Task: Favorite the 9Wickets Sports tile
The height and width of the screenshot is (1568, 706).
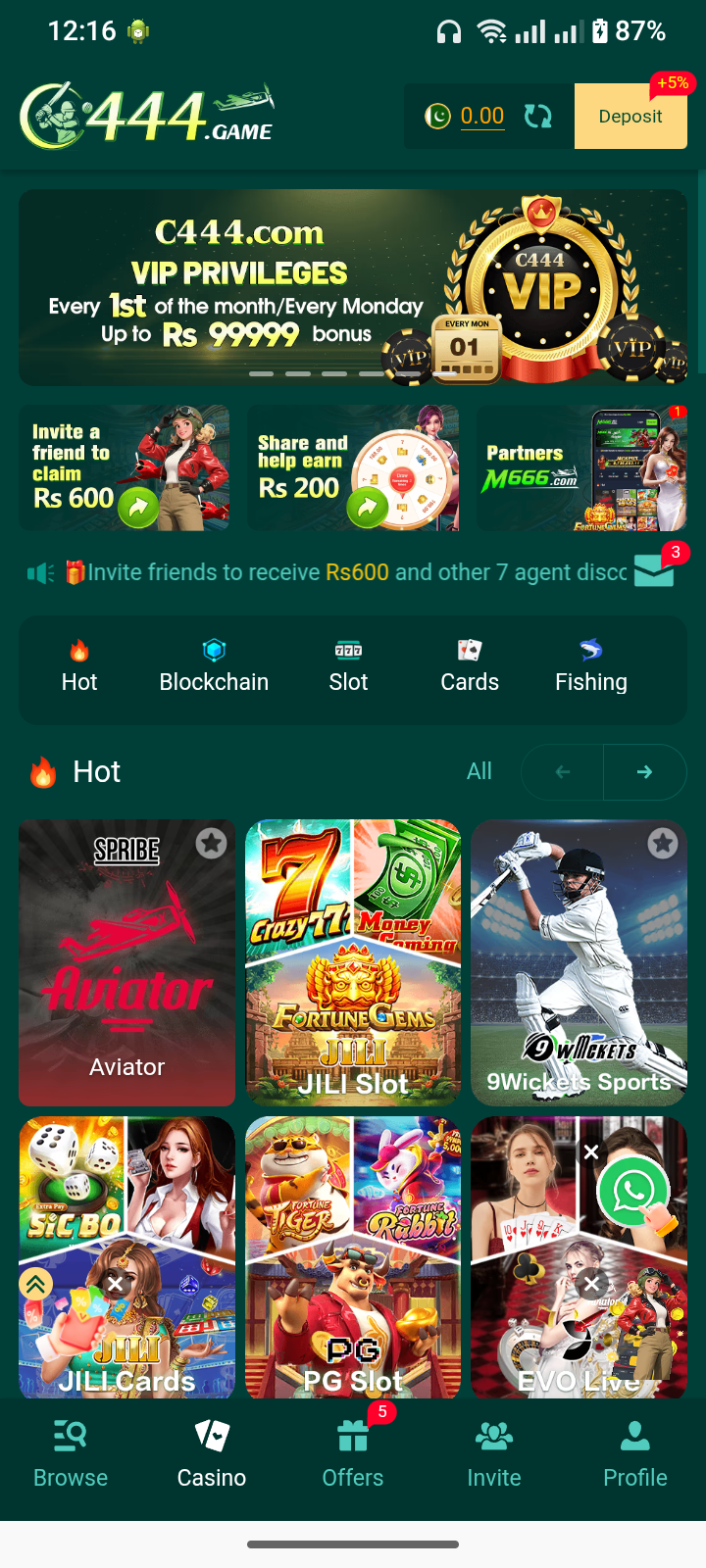Action: coord(663,843)
